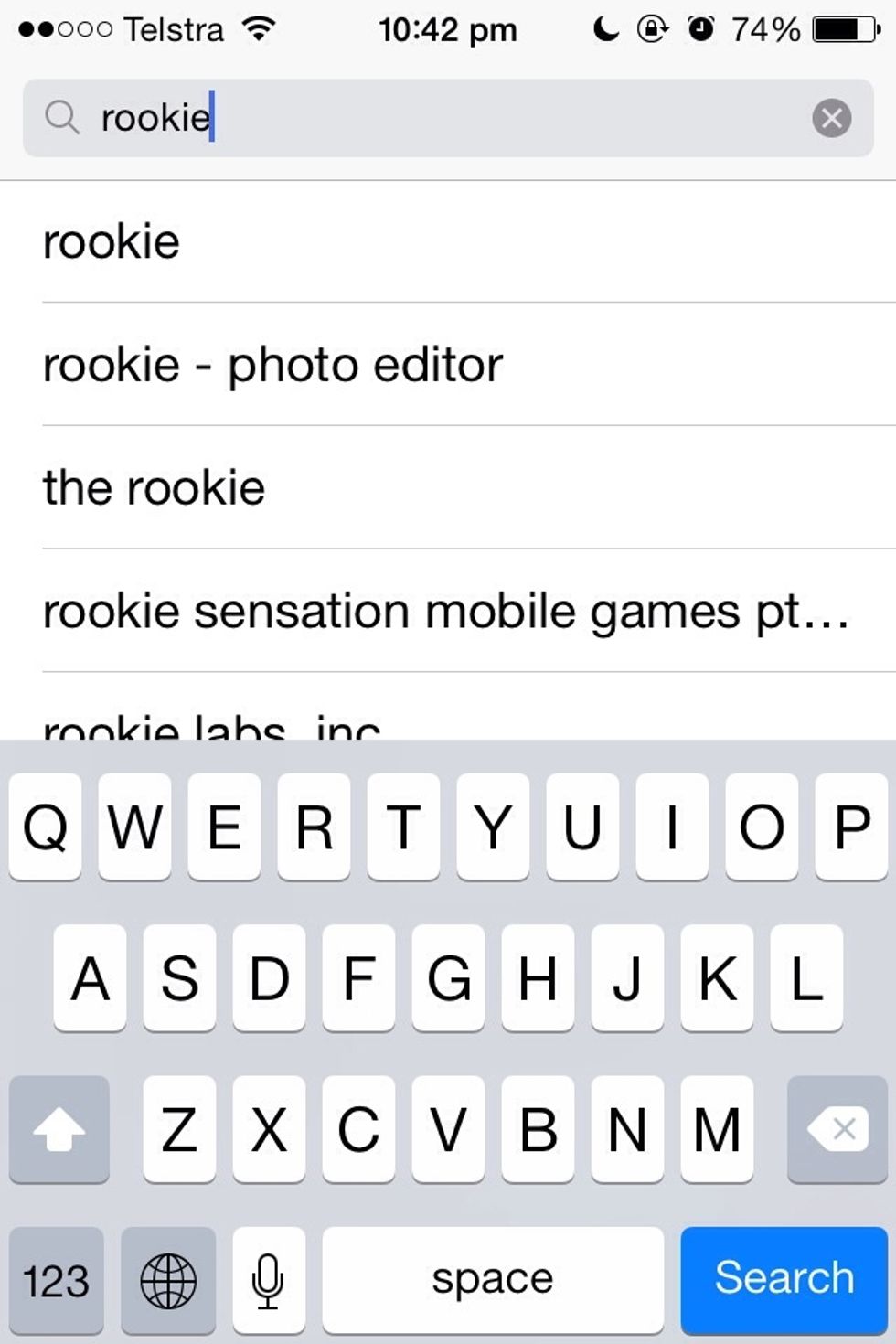Tap the 123 key to show numbers
The width and height of the screenshot is (896, 1344).
55,1278
